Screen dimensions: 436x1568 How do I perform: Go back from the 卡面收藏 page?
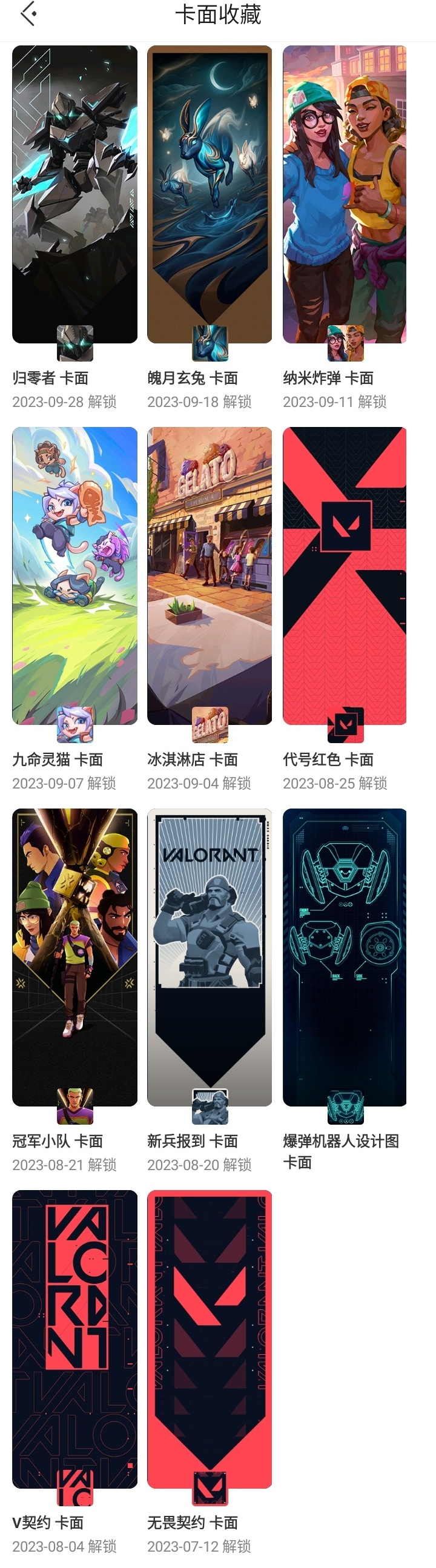28,14
